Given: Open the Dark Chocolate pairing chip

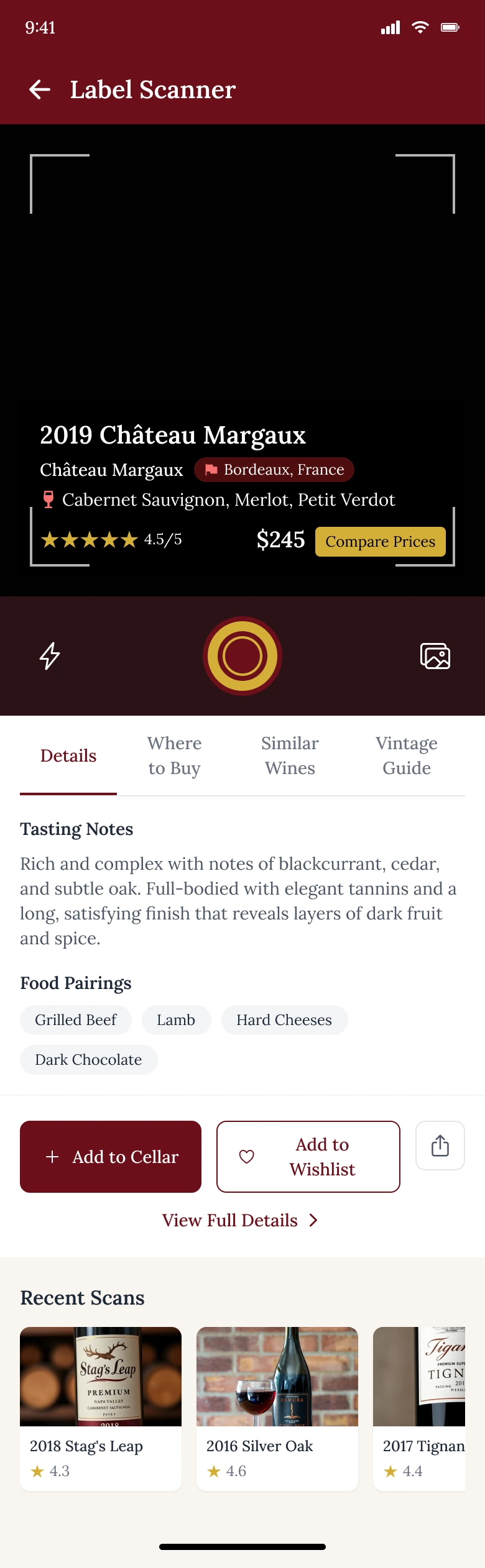Looking at the screenshot, I should coord(88,1060).
